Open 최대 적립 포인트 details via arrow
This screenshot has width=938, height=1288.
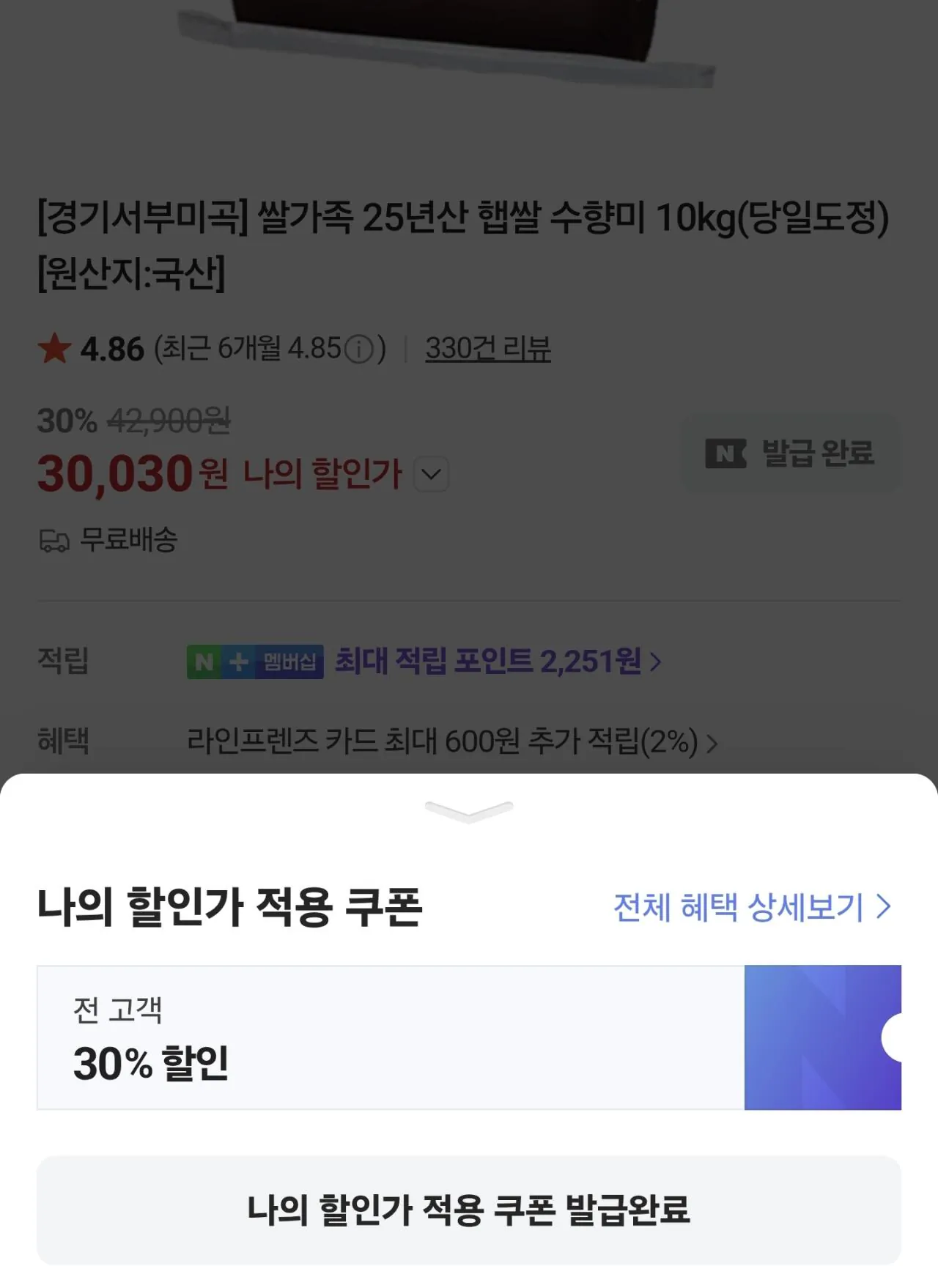654,661
